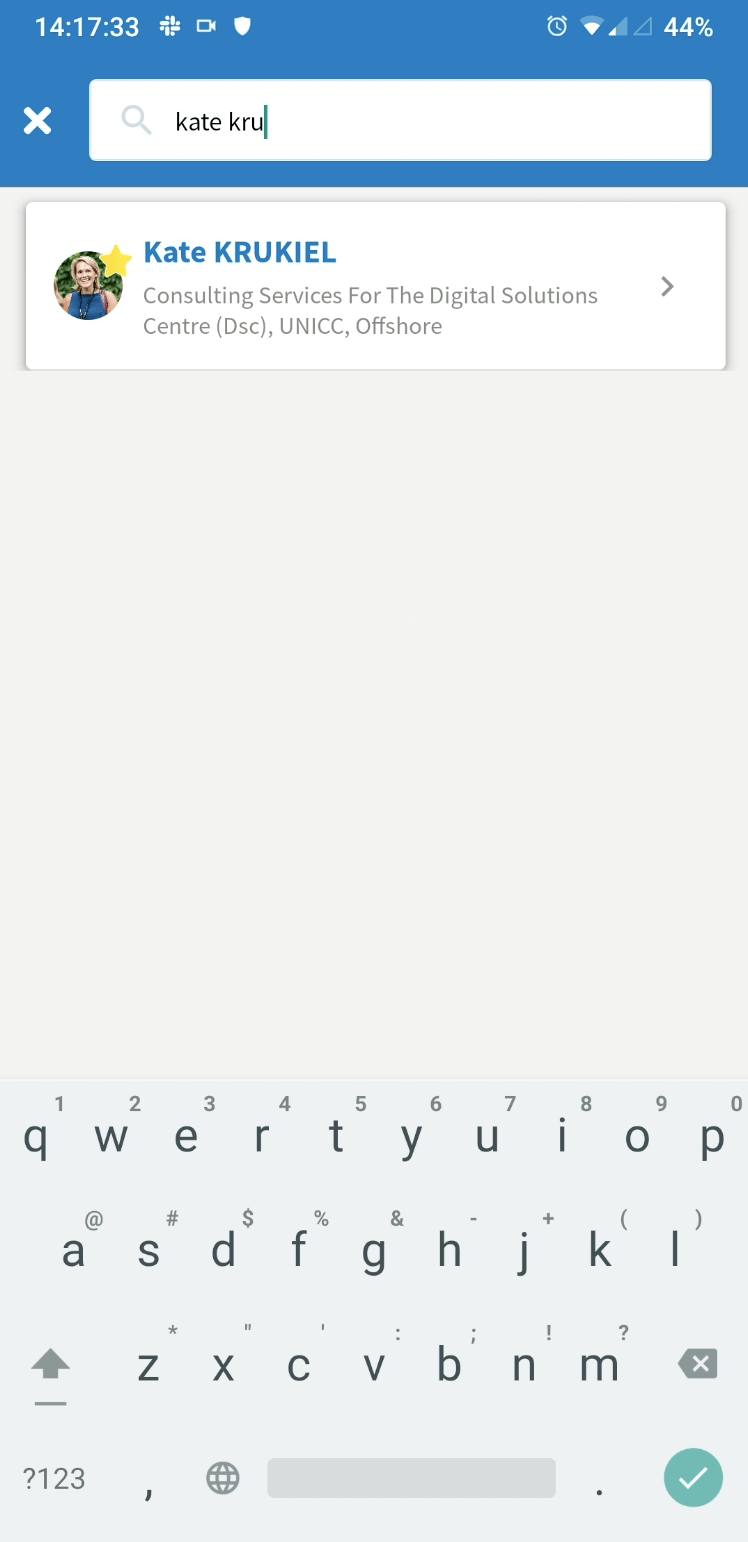Switch keyboard to ?123 symbols
The height and width of the screenshot is (1542, 748).
tap(54, 1478)
